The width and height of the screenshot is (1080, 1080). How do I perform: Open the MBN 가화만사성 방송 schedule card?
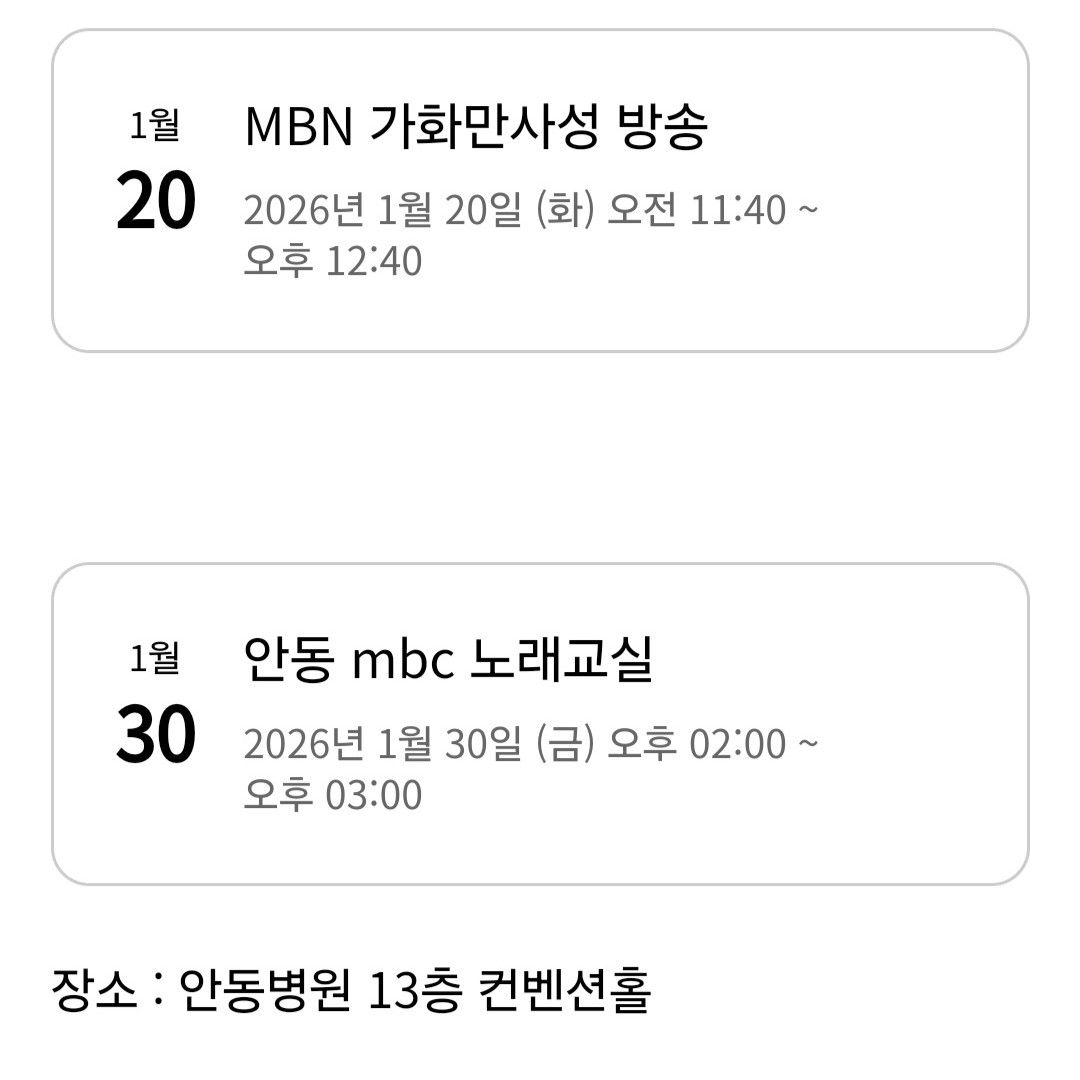(540, 190)
